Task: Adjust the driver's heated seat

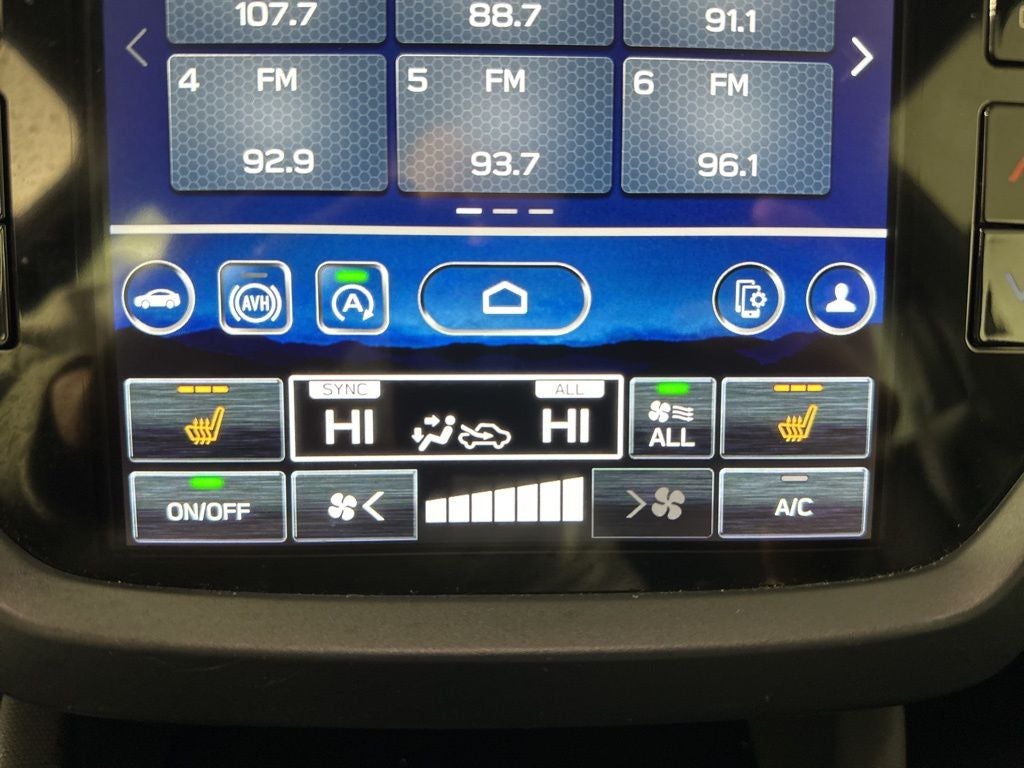Action: tap(207, 419)
